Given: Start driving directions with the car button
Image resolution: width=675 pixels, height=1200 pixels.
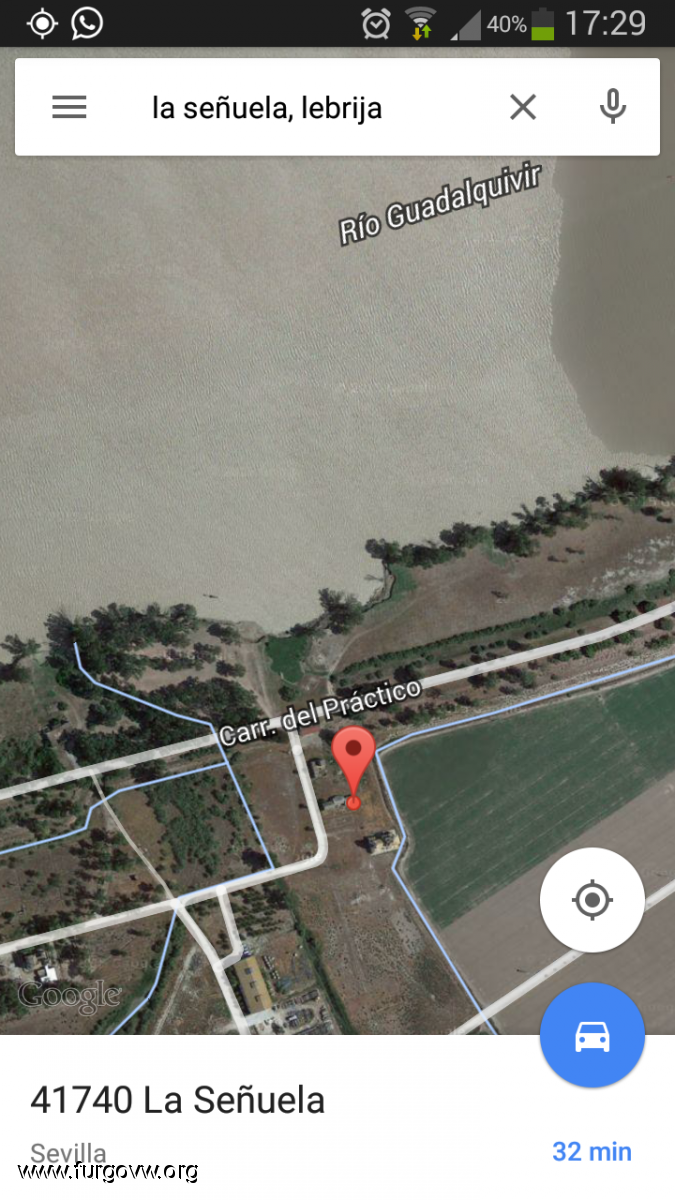Looking at the screenshot, I should [592, 1035].
